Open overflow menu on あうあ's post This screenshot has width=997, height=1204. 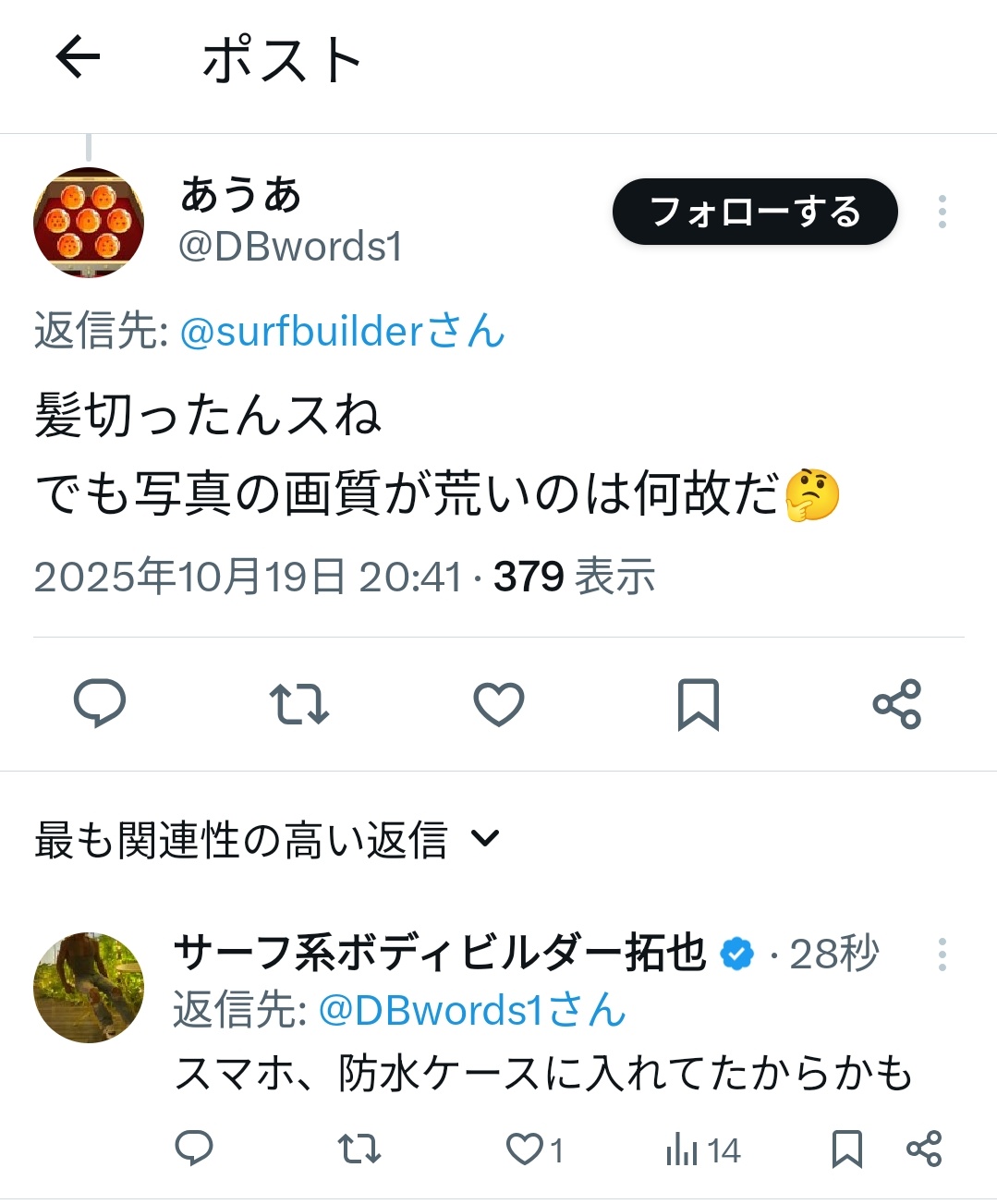(942, 212)
